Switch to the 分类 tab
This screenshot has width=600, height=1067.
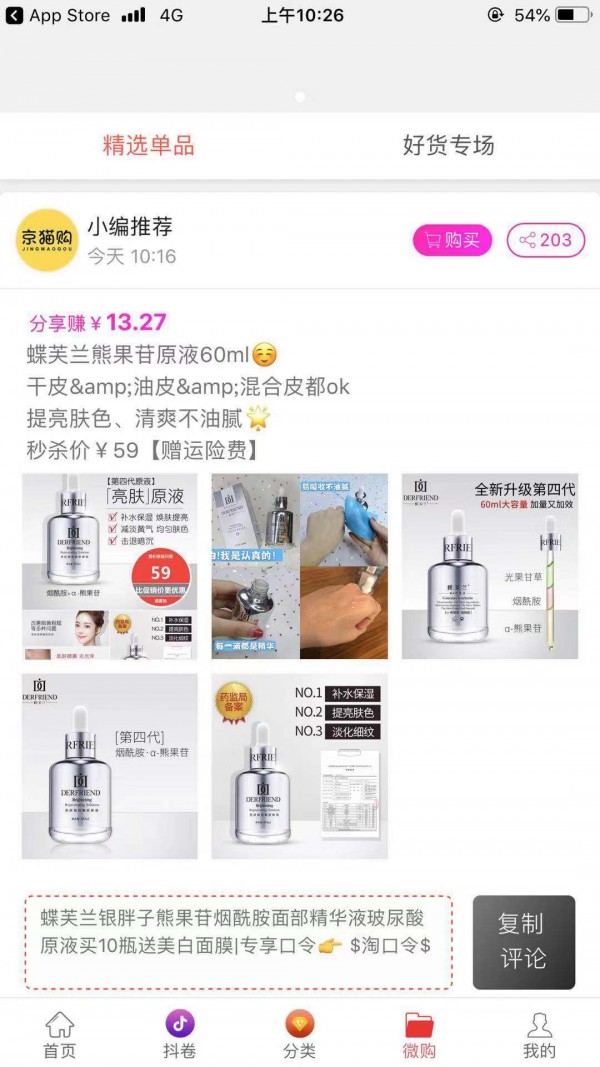pyautogui.click(x=300, y=1034)
